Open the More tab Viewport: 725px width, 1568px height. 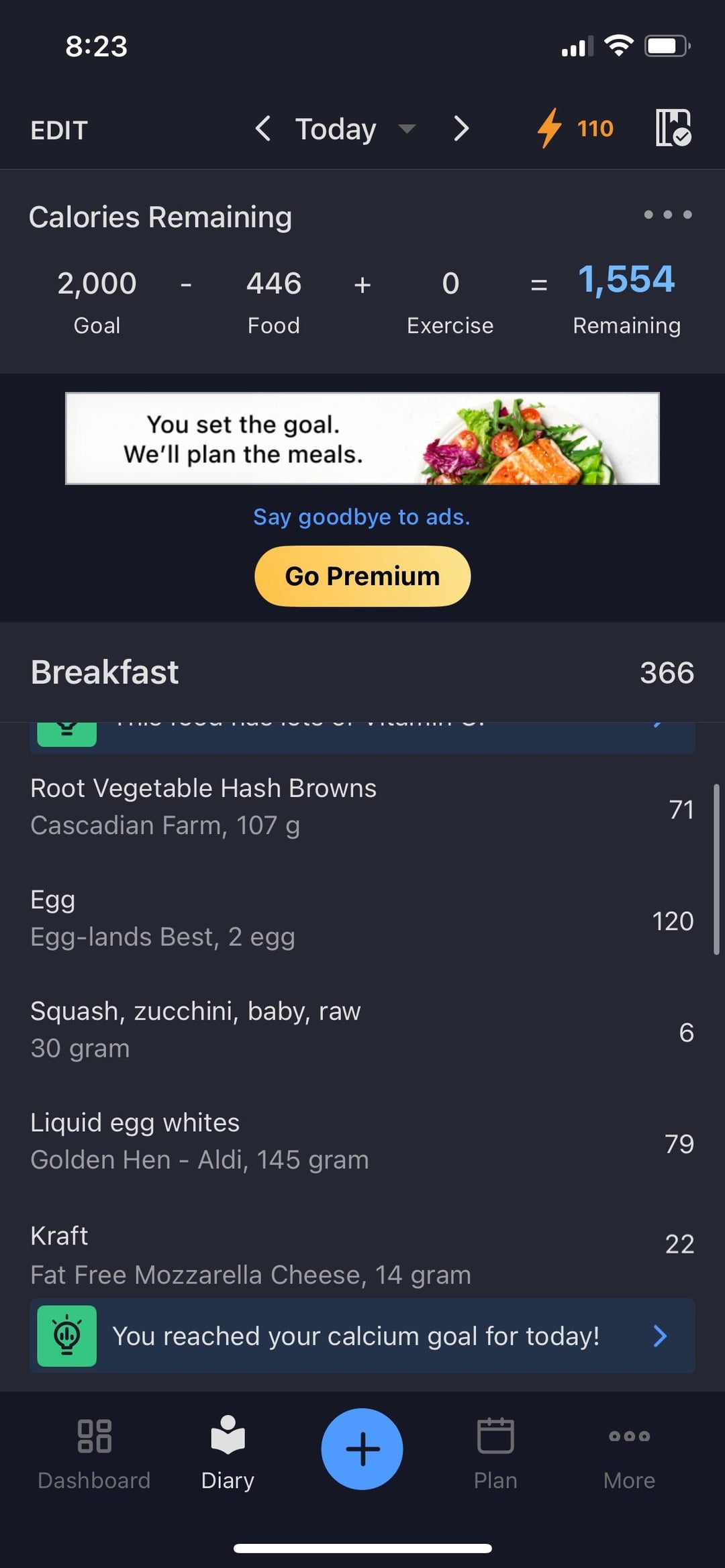point(629,1450)
